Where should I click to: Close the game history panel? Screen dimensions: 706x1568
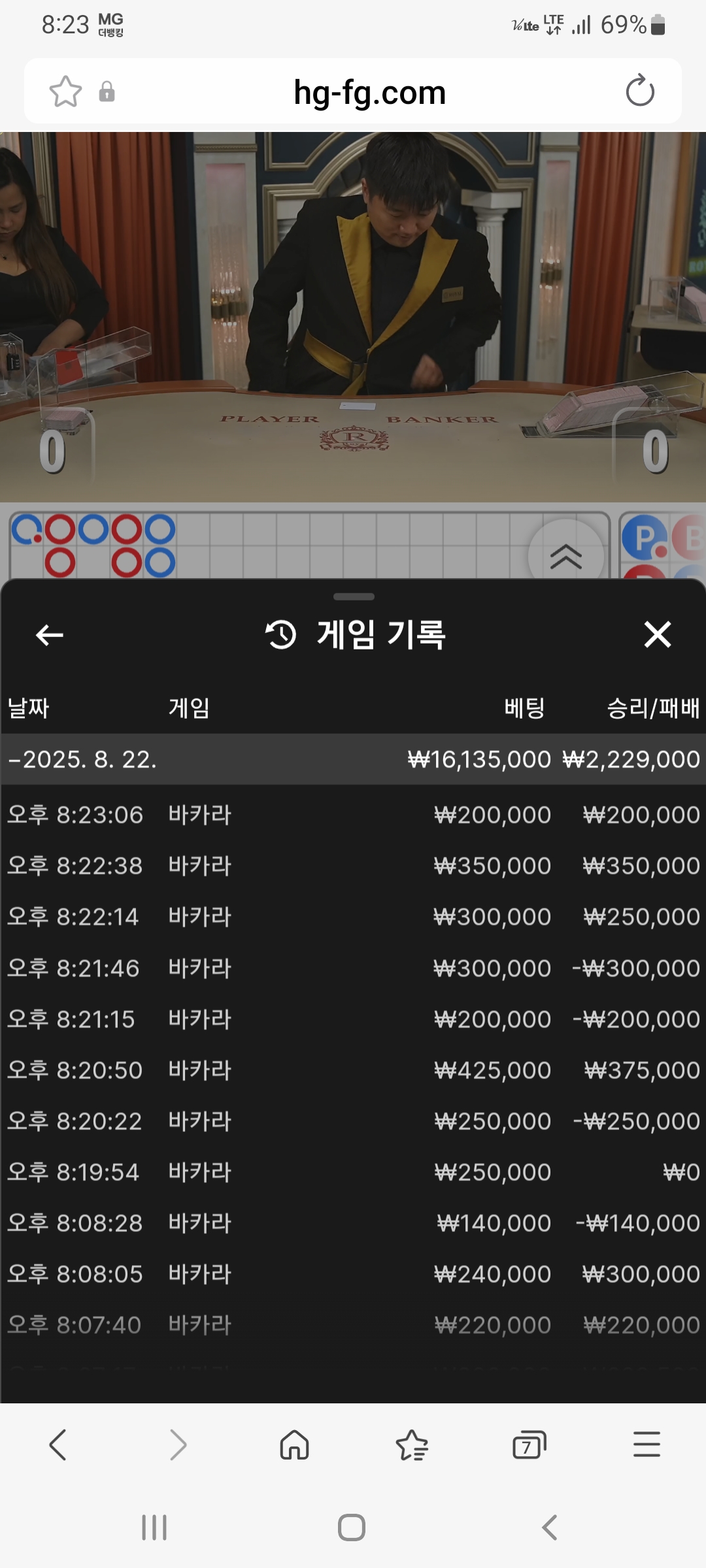point(657,634)
